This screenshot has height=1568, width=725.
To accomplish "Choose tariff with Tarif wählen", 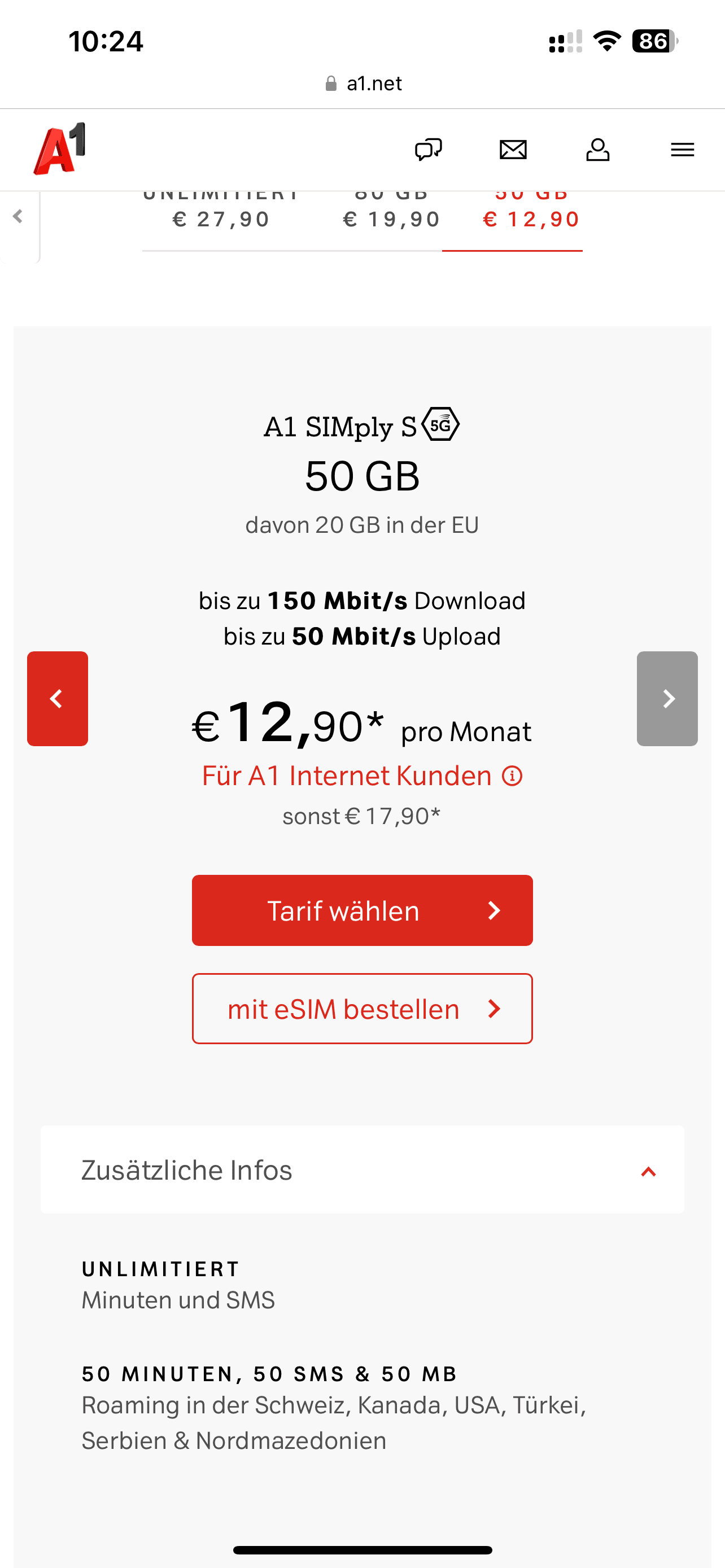I will pyautogui.click(x=362, y=910).
